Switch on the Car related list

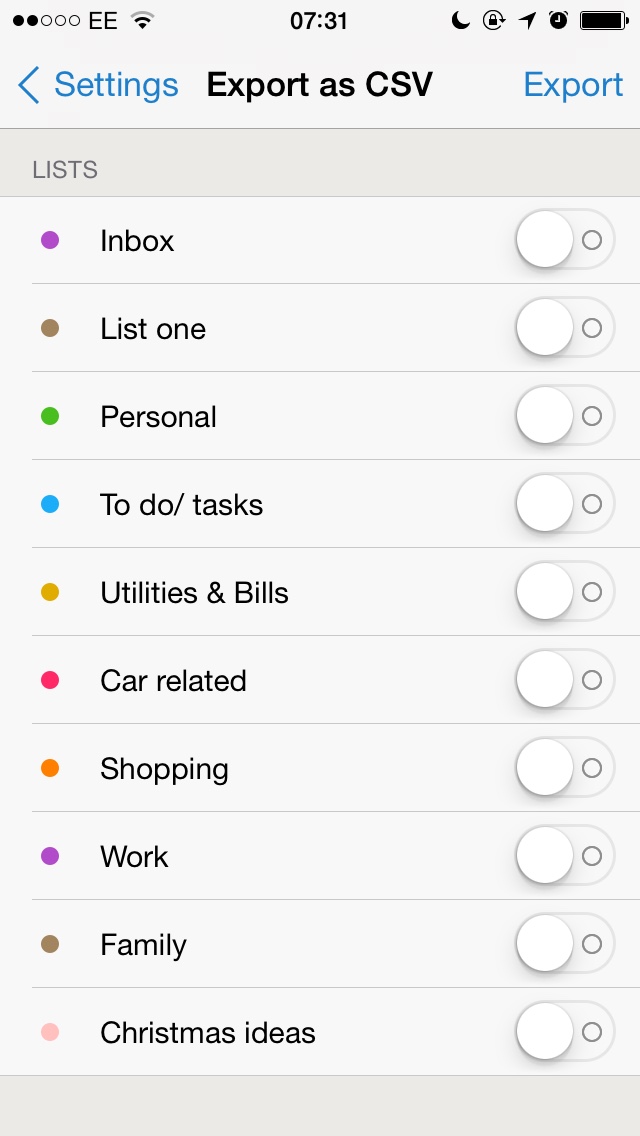(565, 680)
